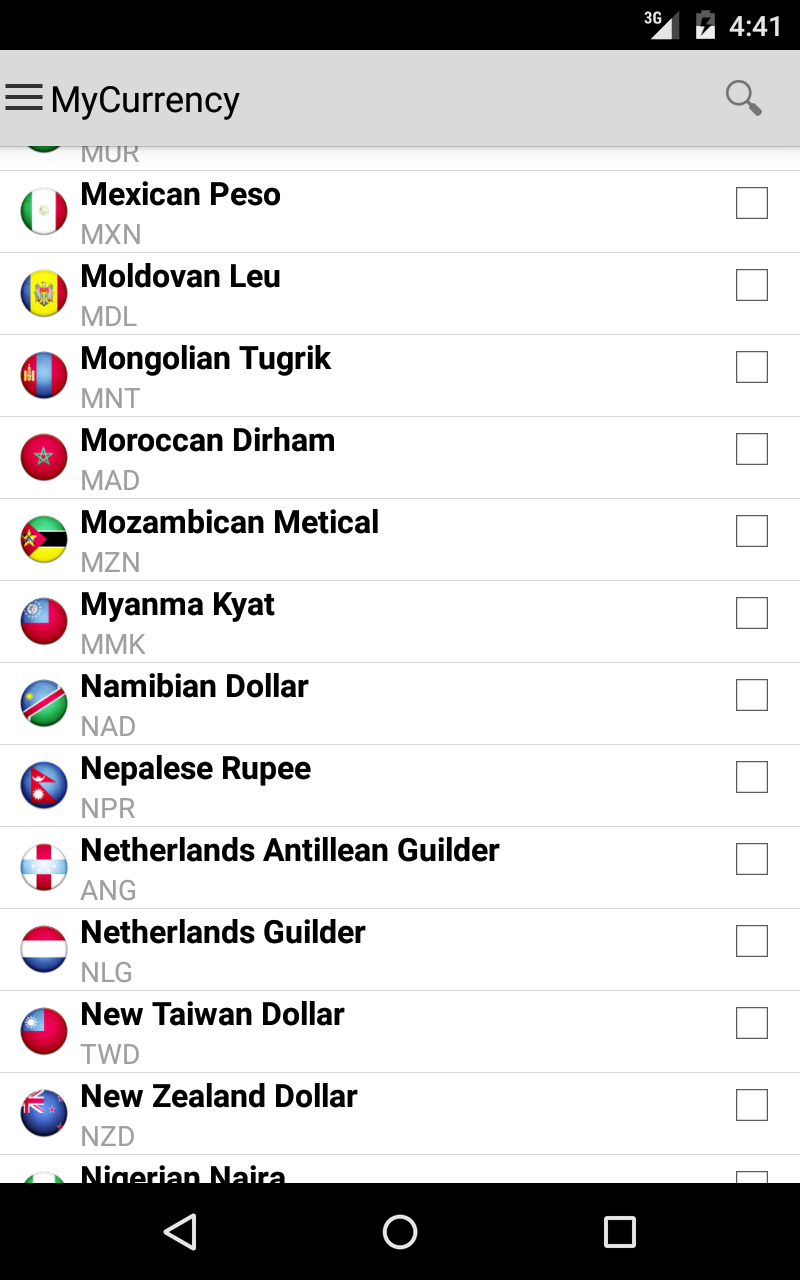Go to the home screen

pos(400,1232)
